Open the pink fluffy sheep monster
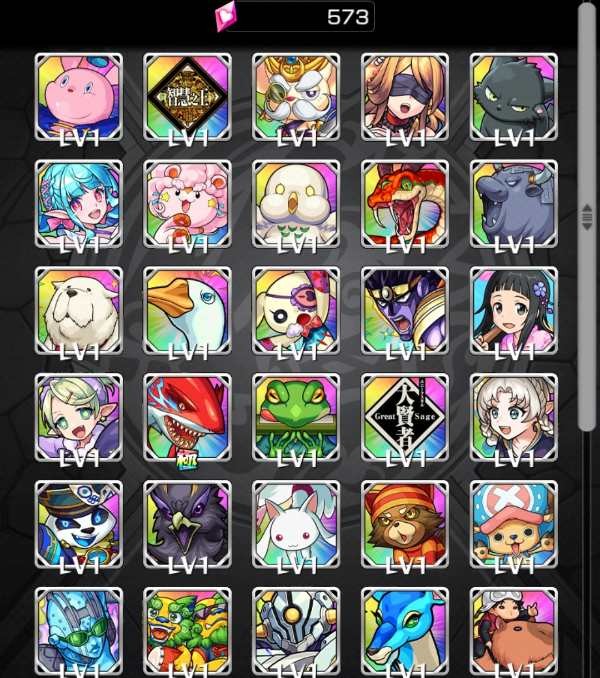This screenshot has width=600, height=678. pyautogui.click(x=187, y=203)
